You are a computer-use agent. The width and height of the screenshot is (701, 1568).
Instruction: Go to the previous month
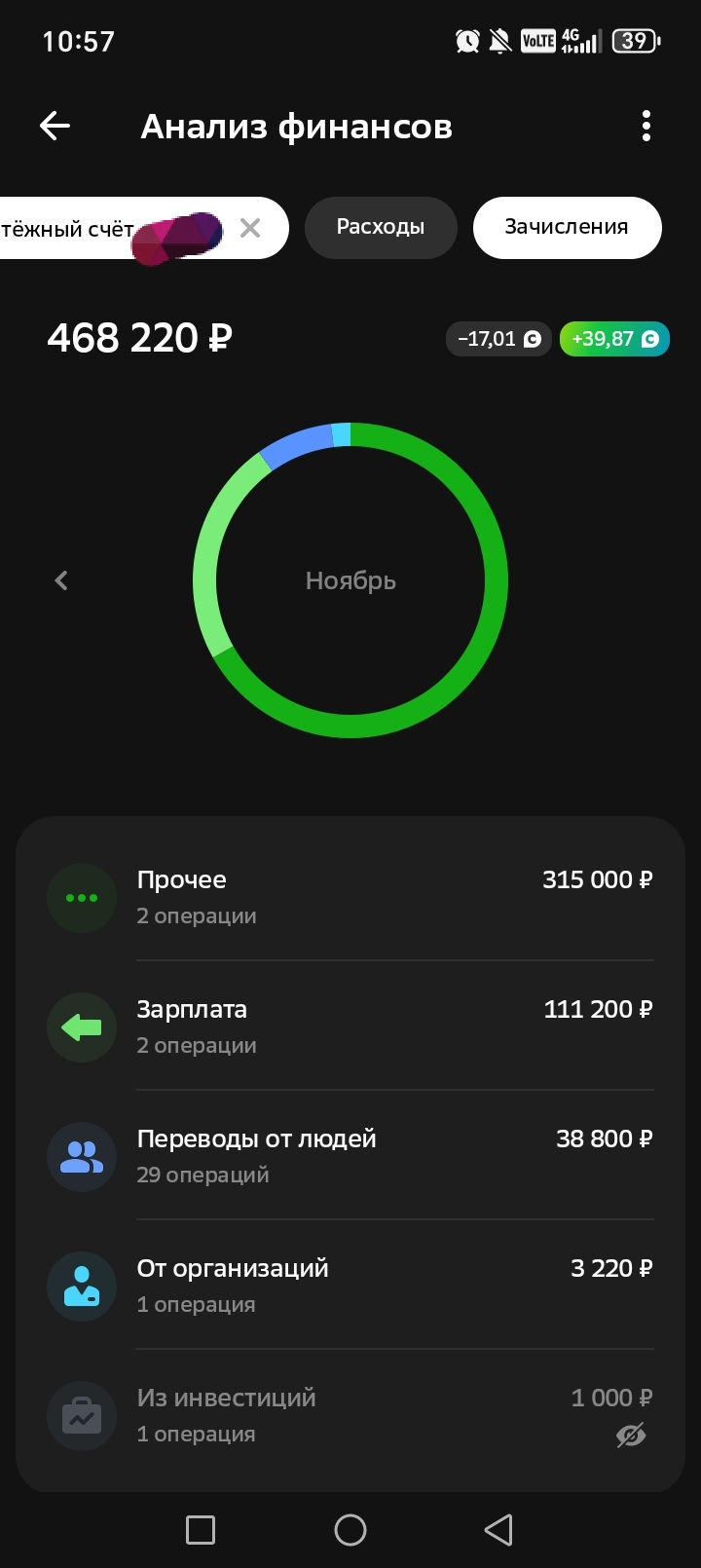pyautogui.click(x=61, y=580)
